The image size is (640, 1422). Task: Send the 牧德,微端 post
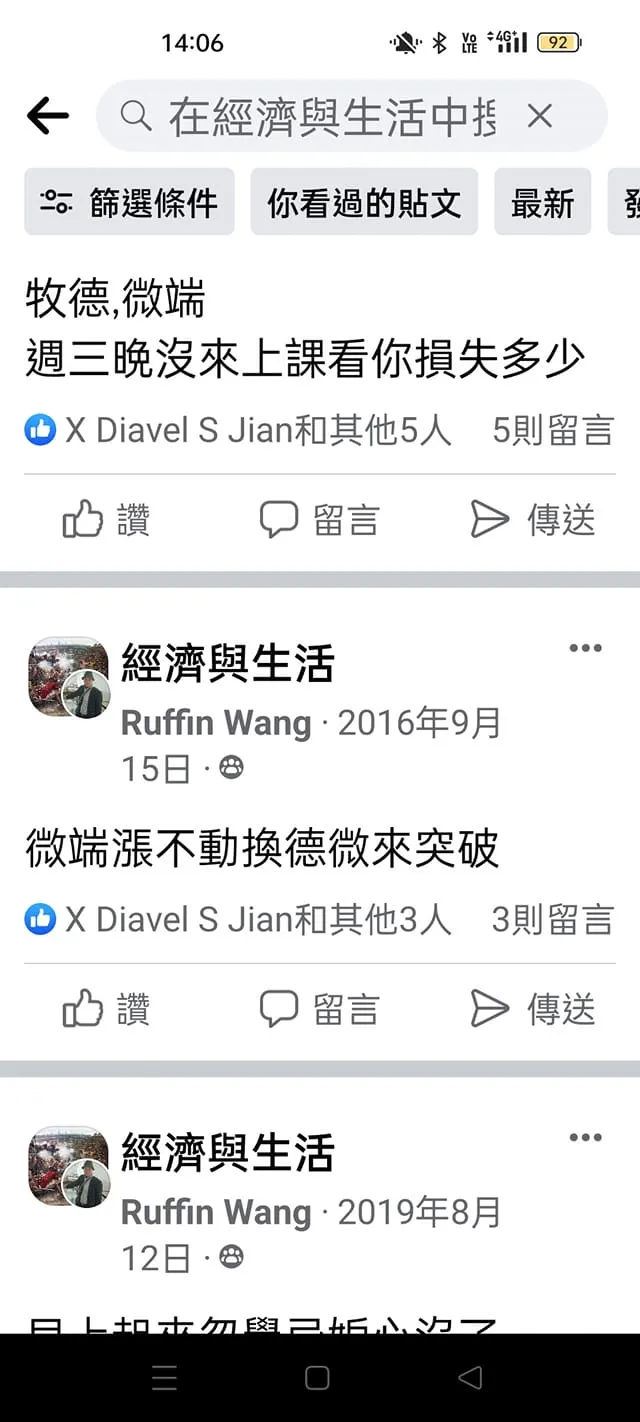tap(533, 520)
